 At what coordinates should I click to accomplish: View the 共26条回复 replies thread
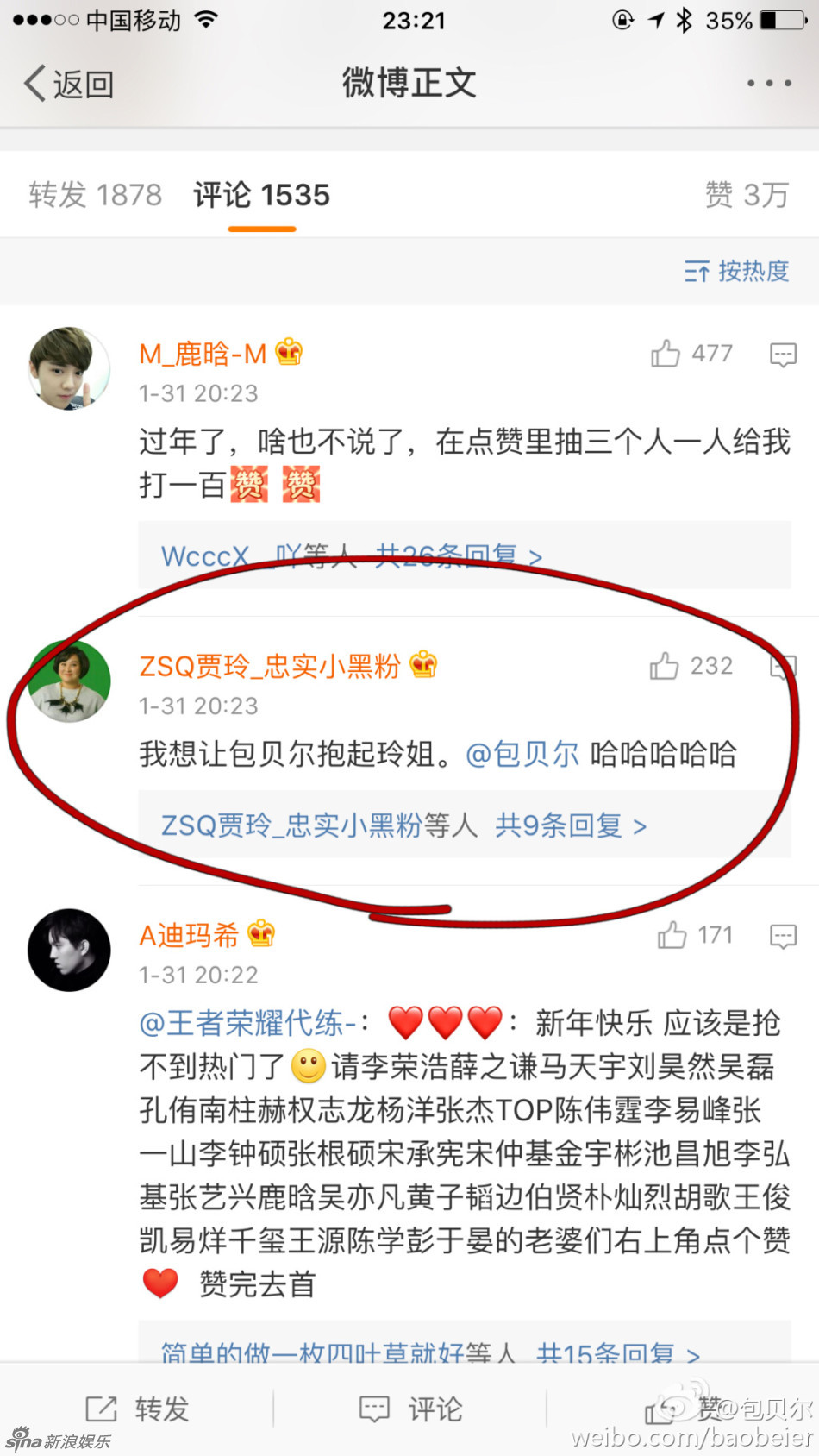pos(457,556)
